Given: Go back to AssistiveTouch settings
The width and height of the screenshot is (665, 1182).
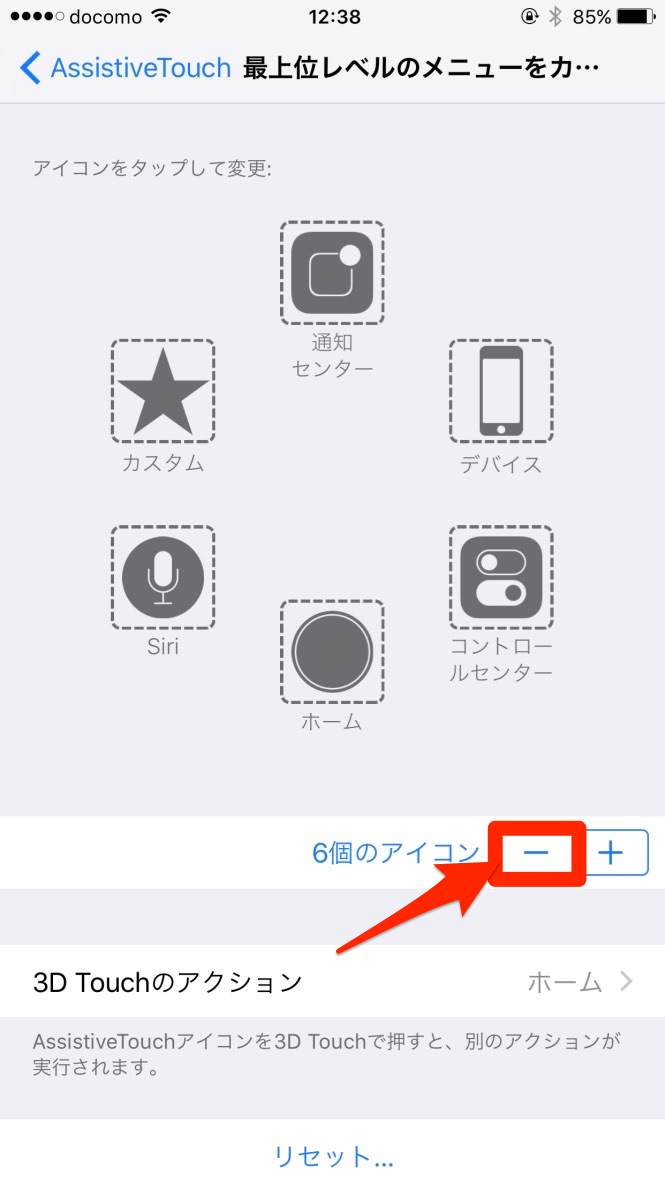Looking at the screenshot, I should tap(125, 68).
